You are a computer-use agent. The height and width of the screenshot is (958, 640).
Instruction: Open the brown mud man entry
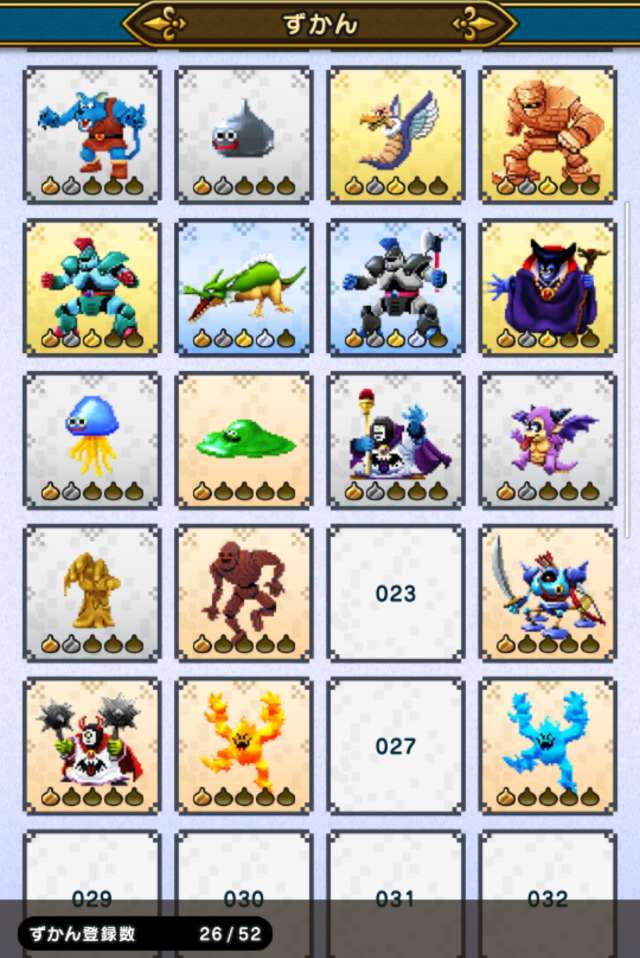click(x=244, y=593)
